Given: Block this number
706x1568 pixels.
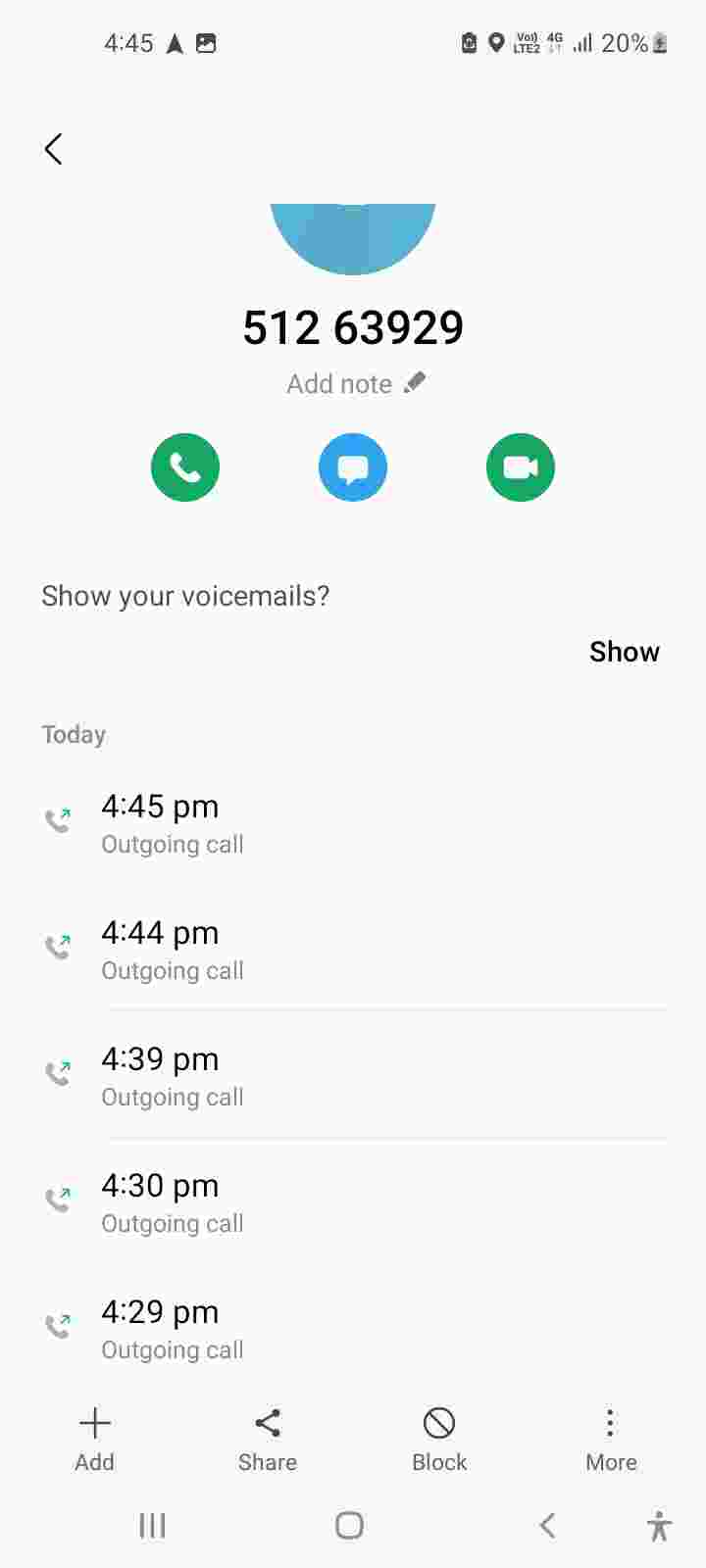Looking at the screenshot, I should (x=438, y=1439).
